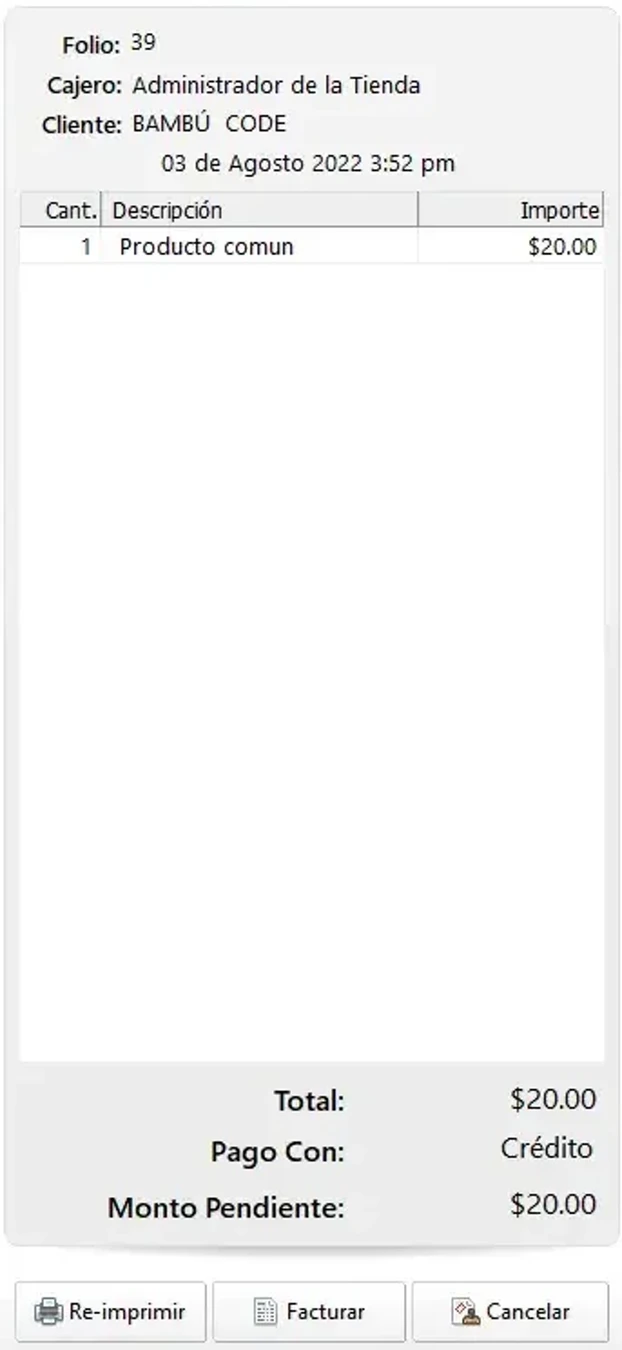Invoice this sale with Facturar
The image size is (622, 1350).
tap(309, 1311)
